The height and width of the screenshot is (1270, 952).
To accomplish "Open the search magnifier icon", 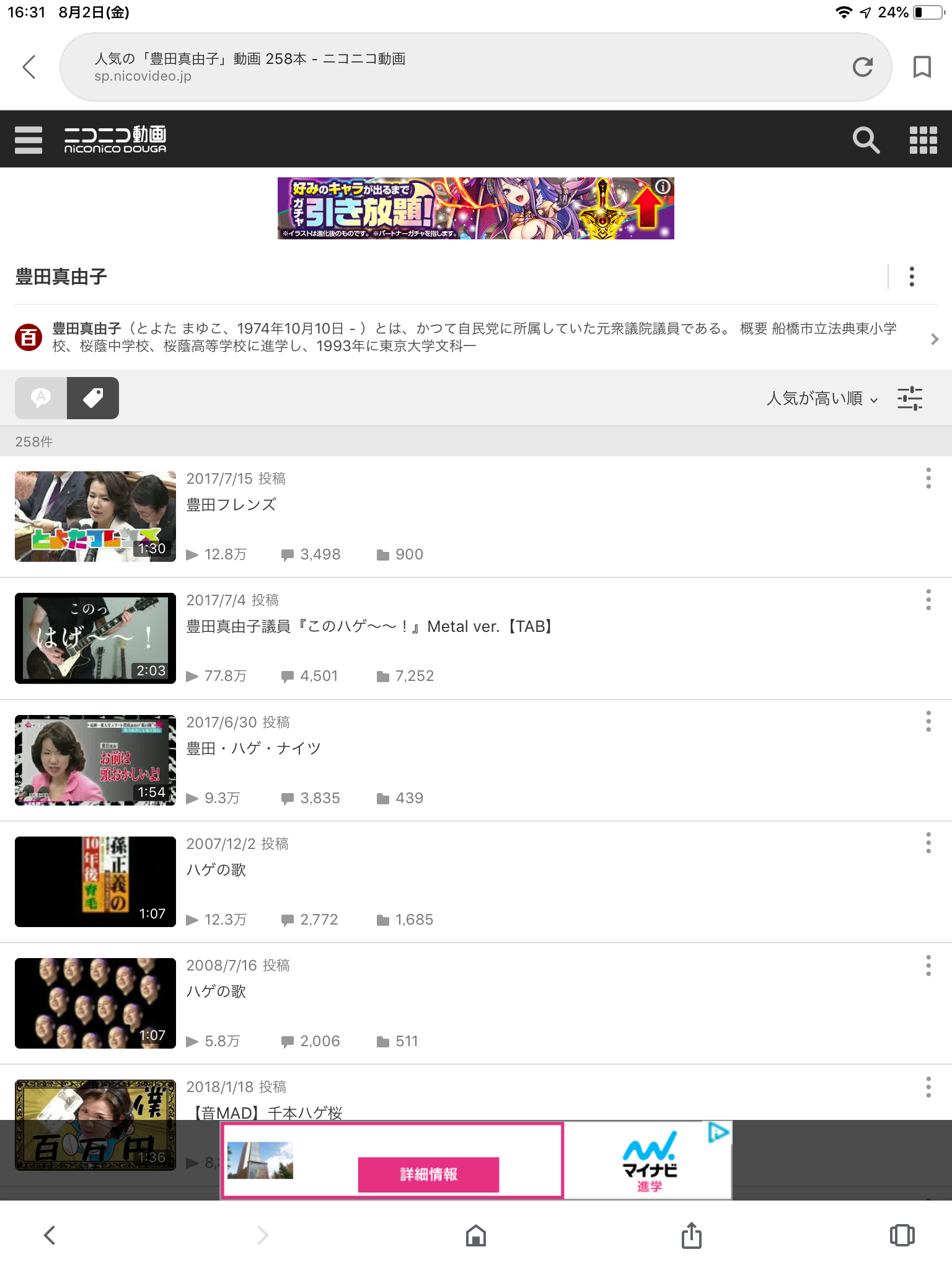I will (x=865, y=140).
